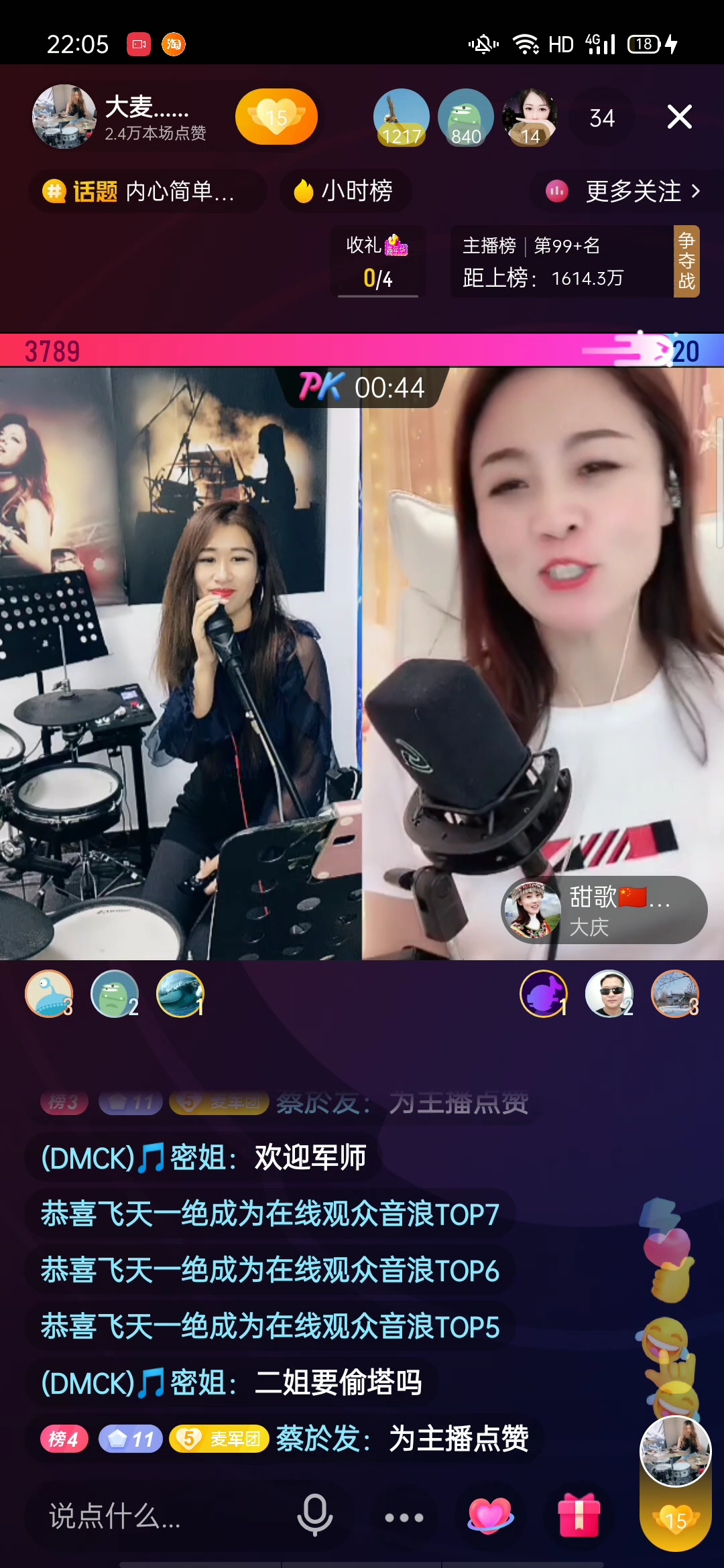Open opponent streamer 甜歌 profile chip
The image size is (724, 1568).
coord(603,910)
